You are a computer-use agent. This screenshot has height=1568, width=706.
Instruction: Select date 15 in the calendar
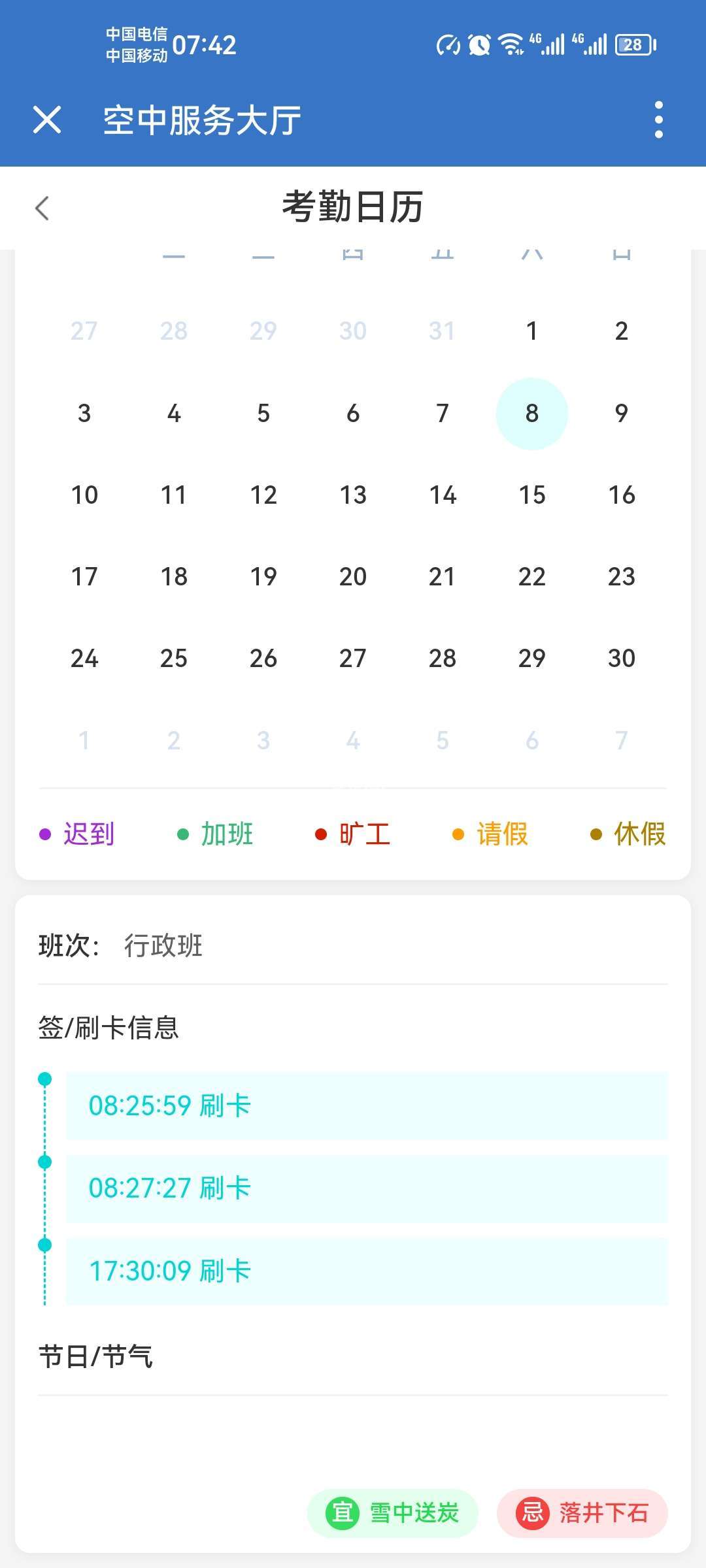tap(531, 495)
